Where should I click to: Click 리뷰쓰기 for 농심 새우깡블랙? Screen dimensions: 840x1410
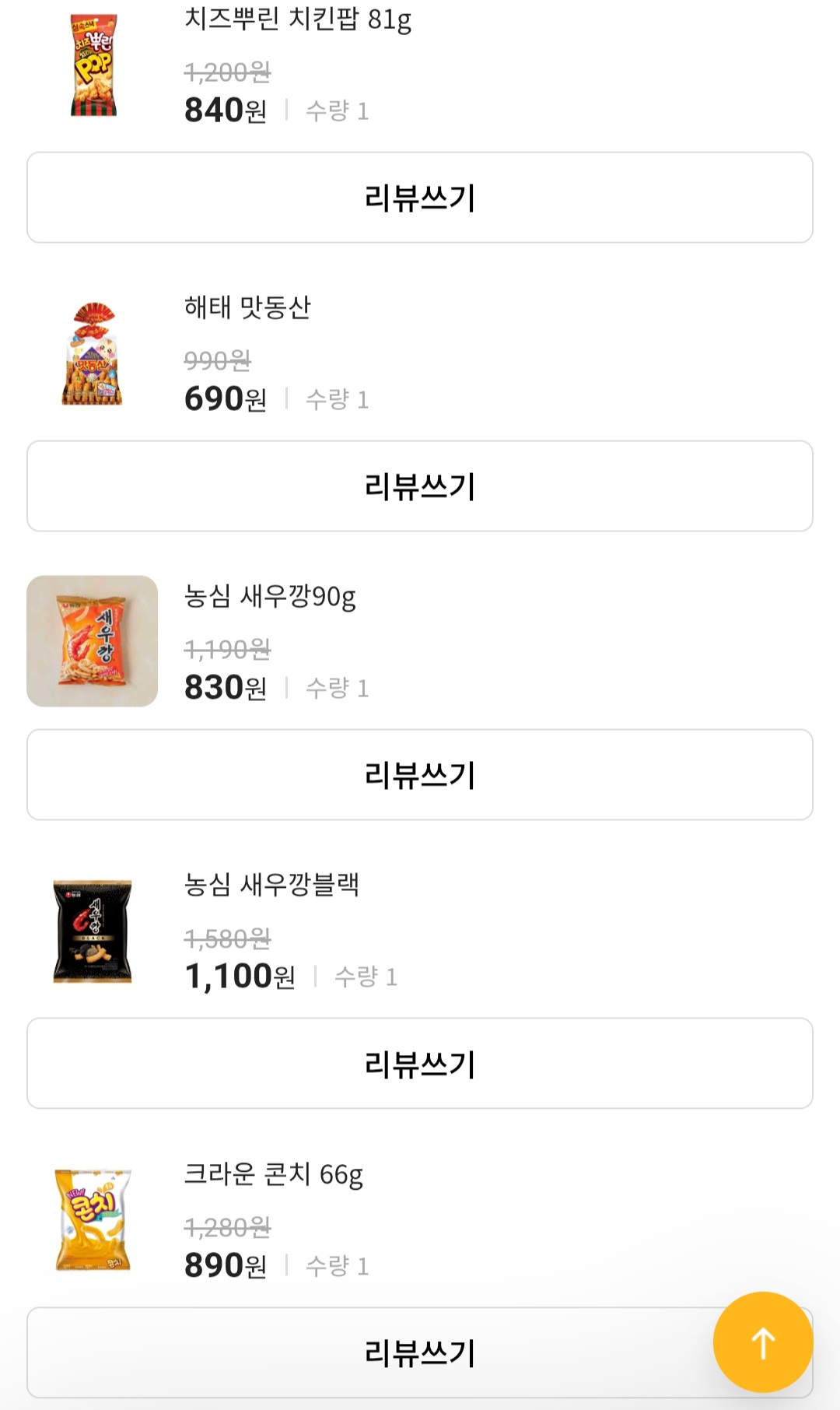click(x=420, y=1063)
